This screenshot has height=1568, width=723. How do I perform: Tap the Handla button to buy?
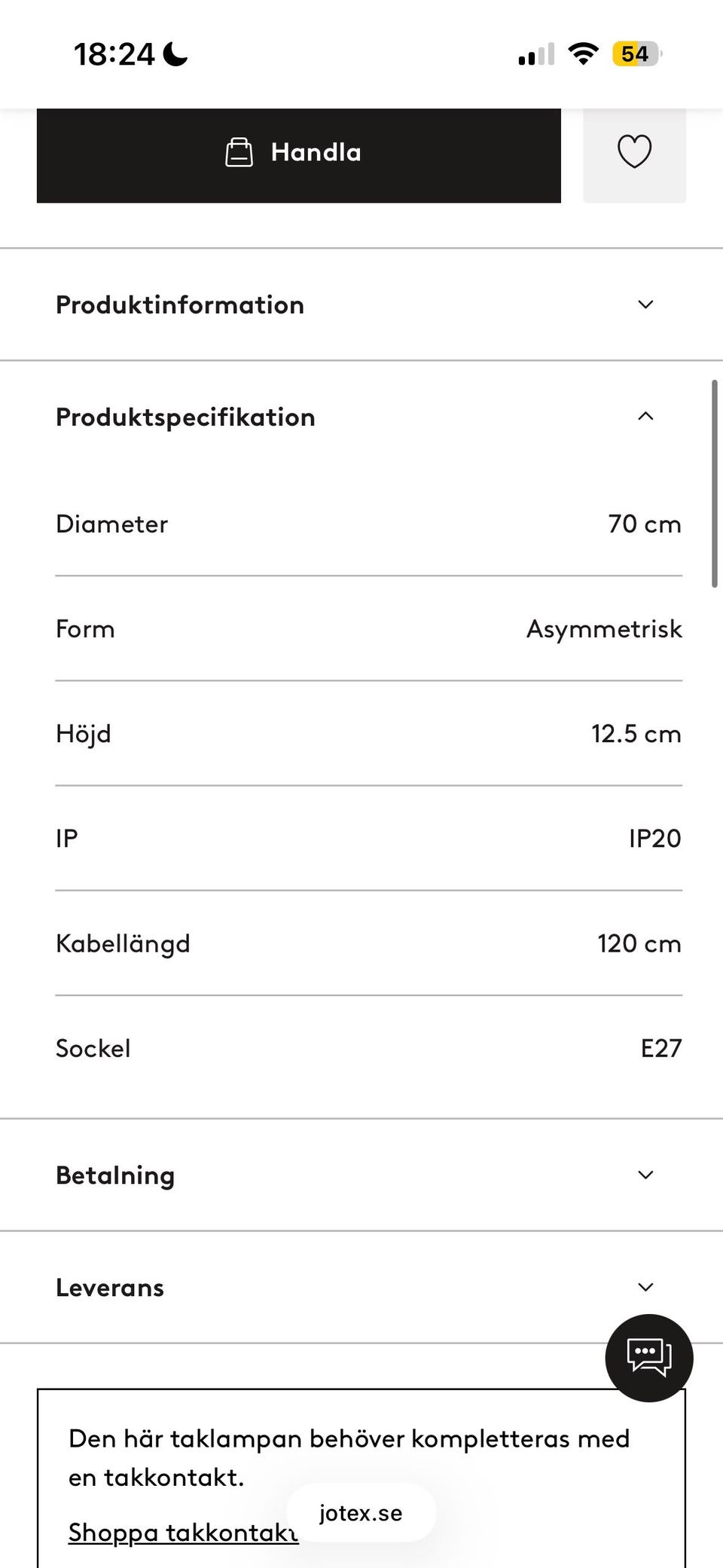tap(298, 153)
